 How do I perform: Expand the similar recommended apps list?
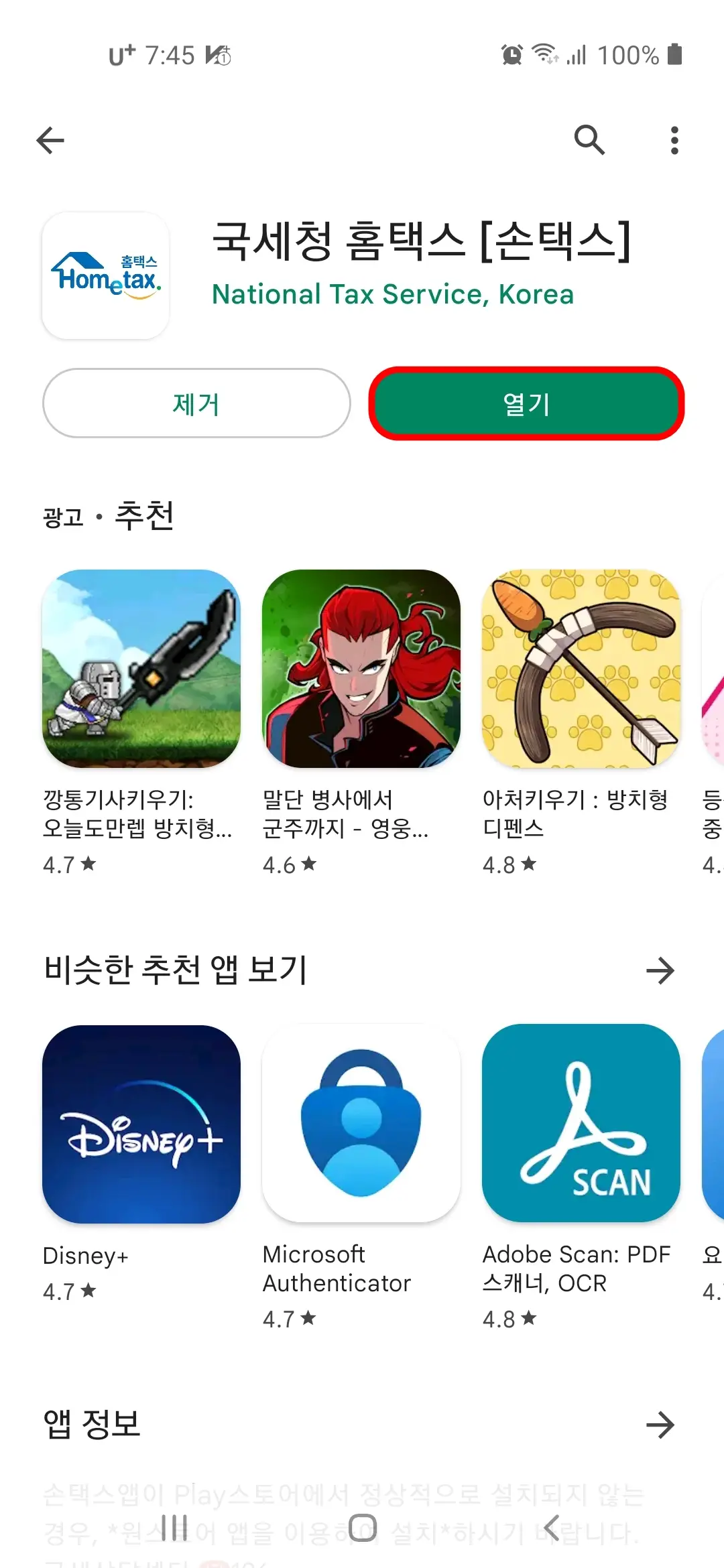tap(660, 970)
